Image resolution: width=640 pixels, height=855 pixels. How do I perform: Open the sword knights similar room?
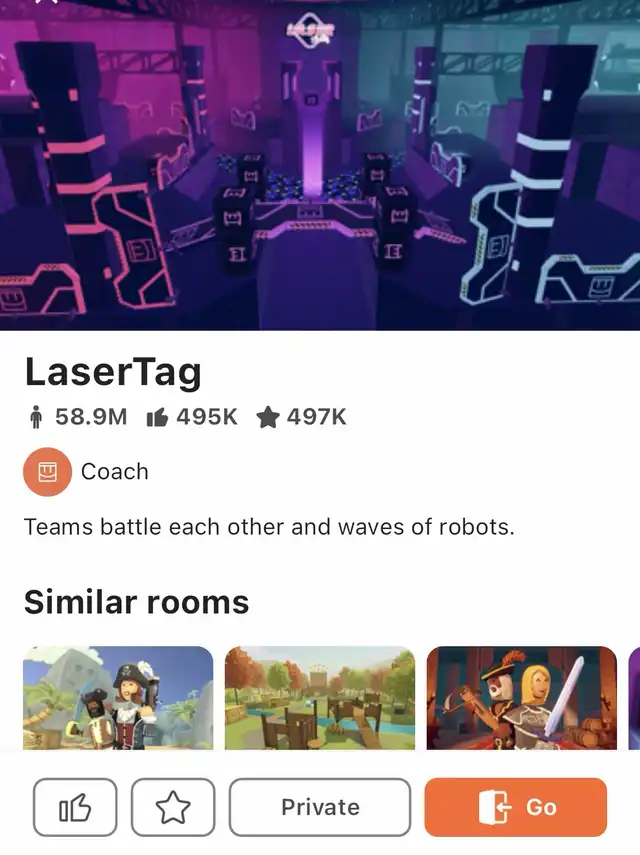(521, 697)
